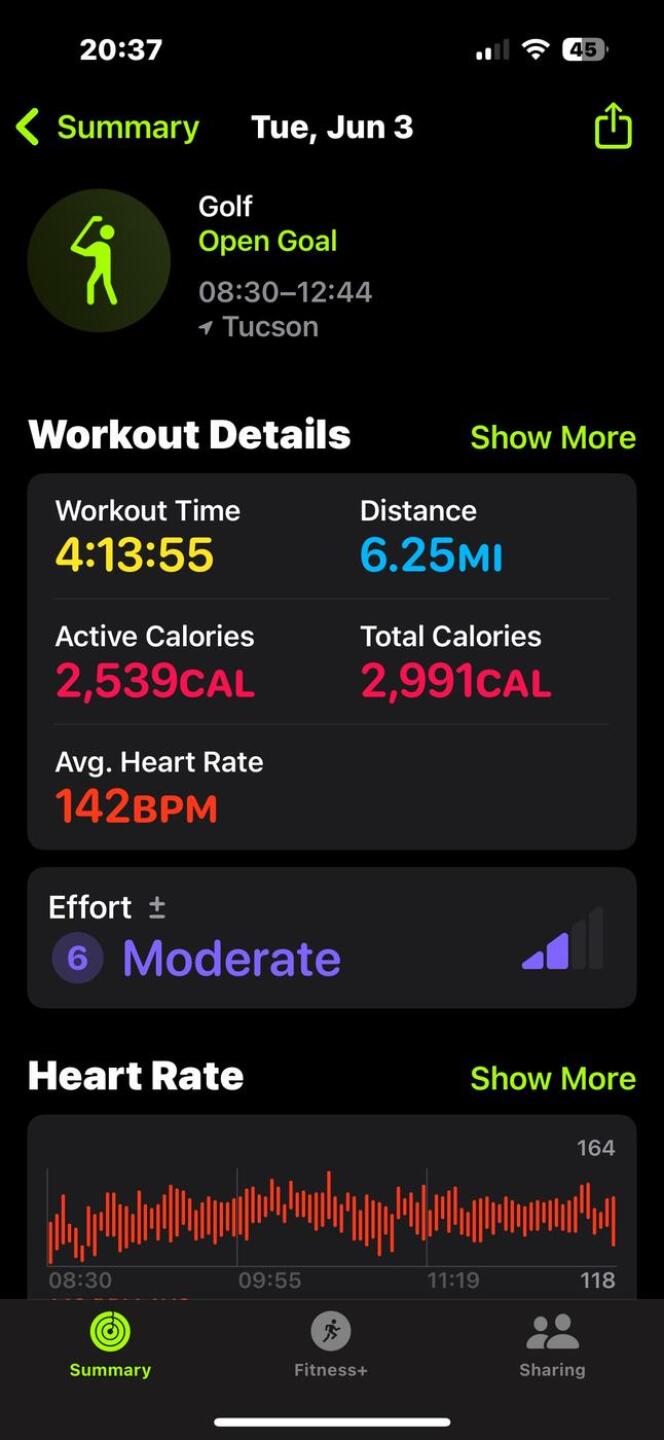This screenshot has height=1440, width=664.
Task: Open the Fitness+ tab
Action: 331,1345
